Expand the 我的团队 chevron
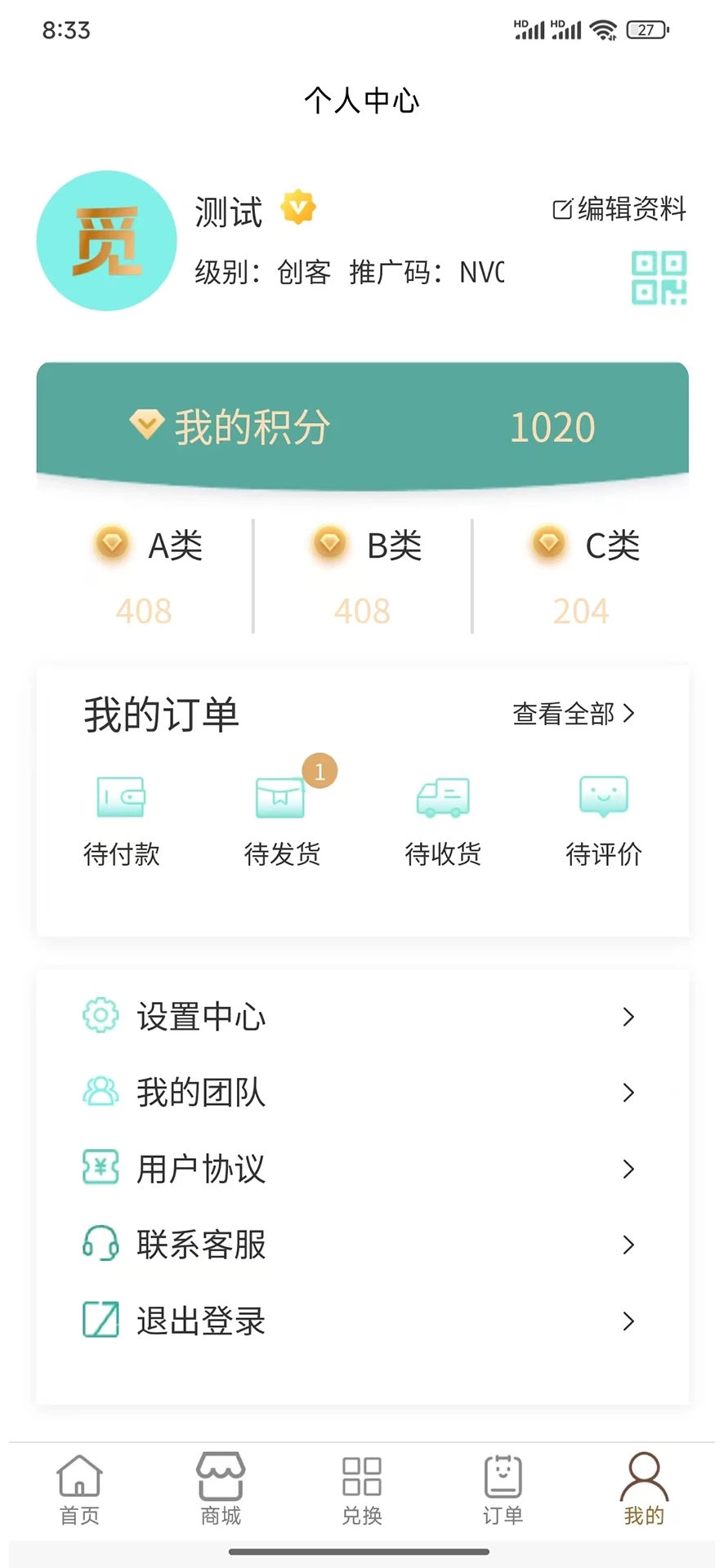Screen dimensions: 724x1568 (628, 1092)
